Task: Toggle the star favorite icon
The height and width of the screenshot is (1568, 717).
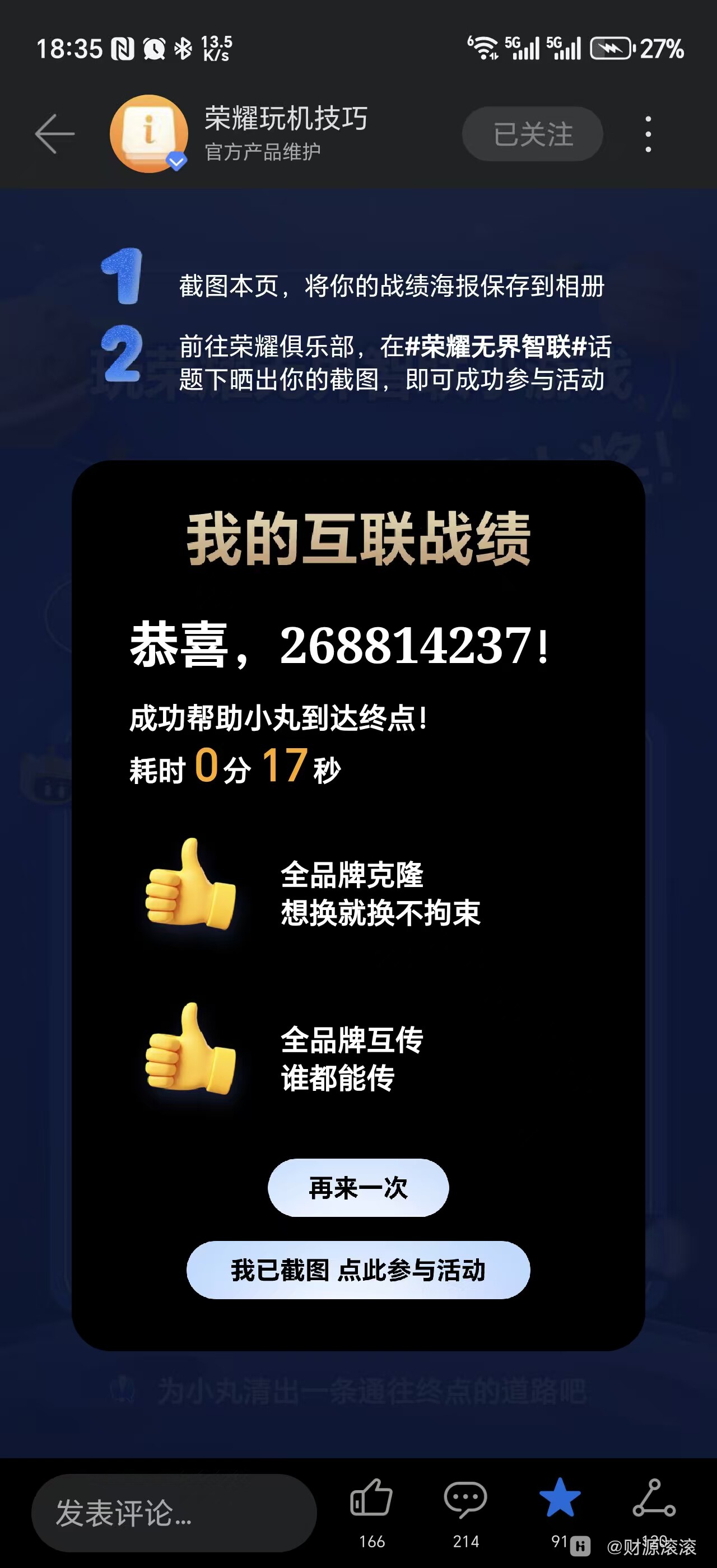Action: click(560, 1499)
